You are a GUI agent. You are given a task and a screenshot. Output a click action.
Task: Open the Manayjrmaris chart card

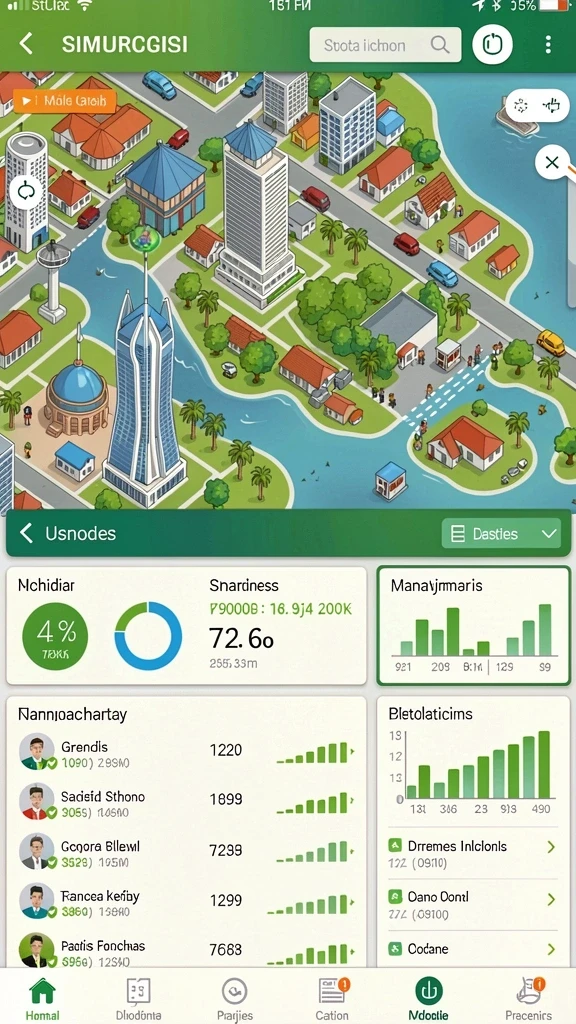(x=473, y=626)
